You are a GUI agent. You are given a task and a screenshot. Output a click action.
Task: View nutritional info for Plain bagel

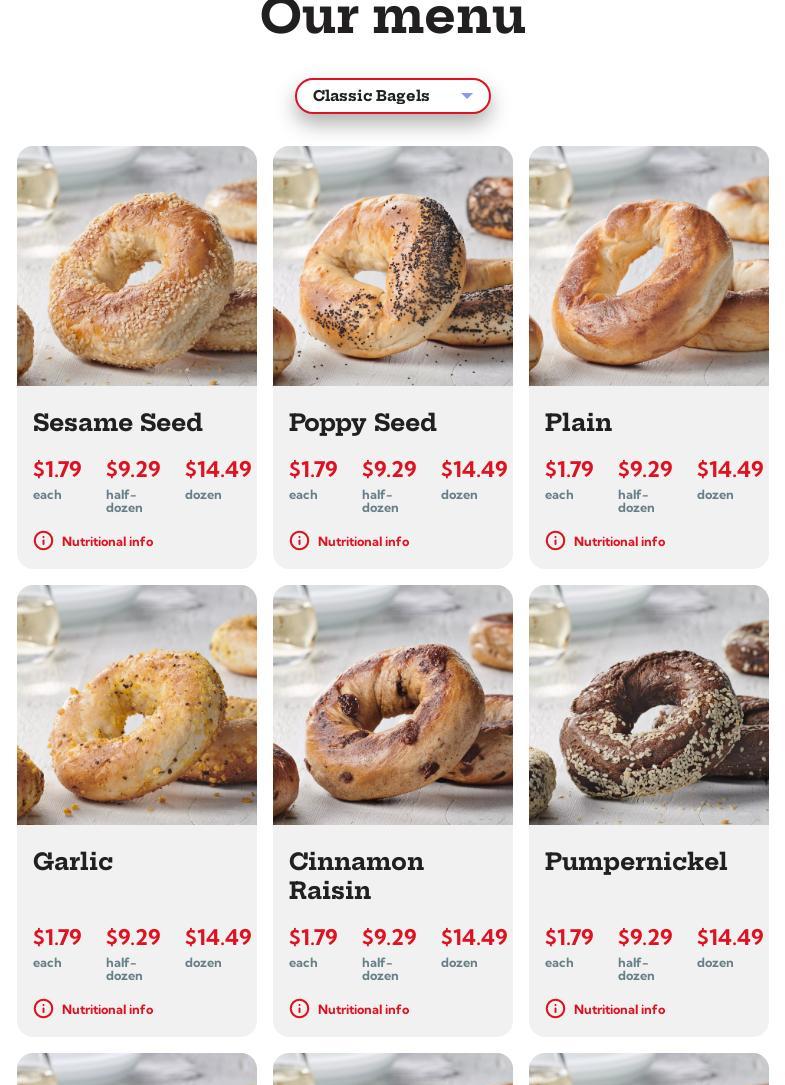(x=606, y=541)
